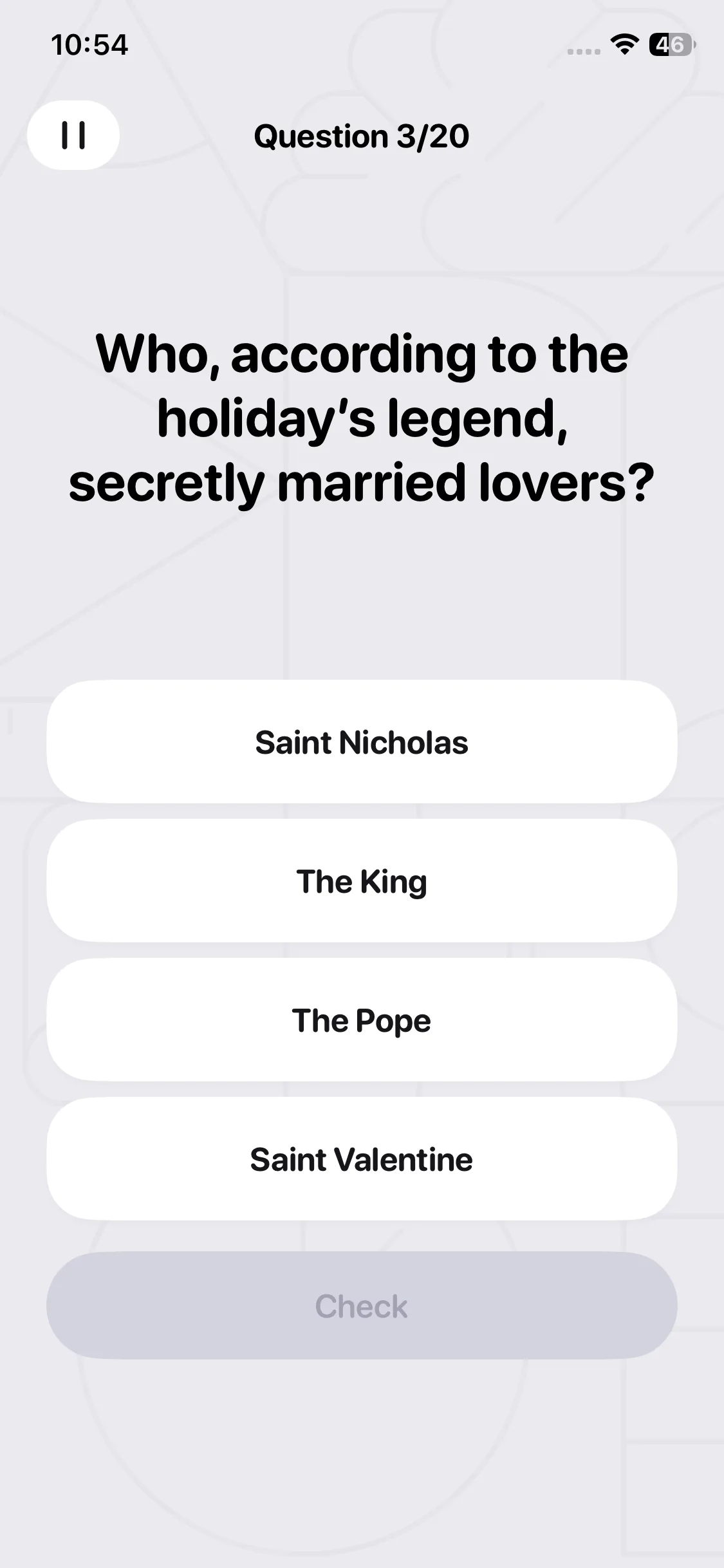Screen dimensions: 724x1568
Task: Pick The Pope answer option
Action: click(x=362, y=1020)
